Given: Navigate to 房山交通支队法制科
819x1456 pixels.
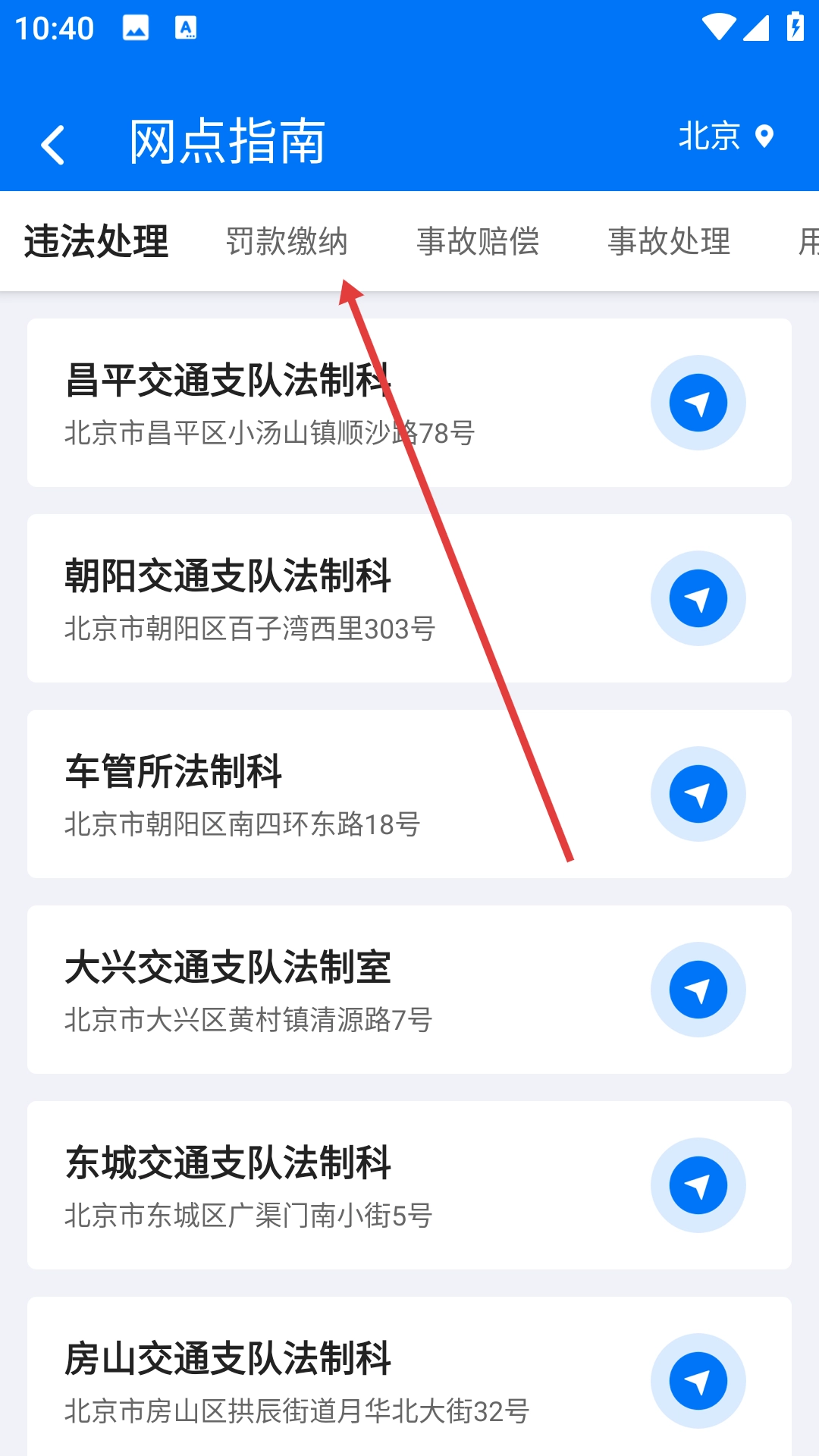Looking at the screenshot, I should (698, 1381).
